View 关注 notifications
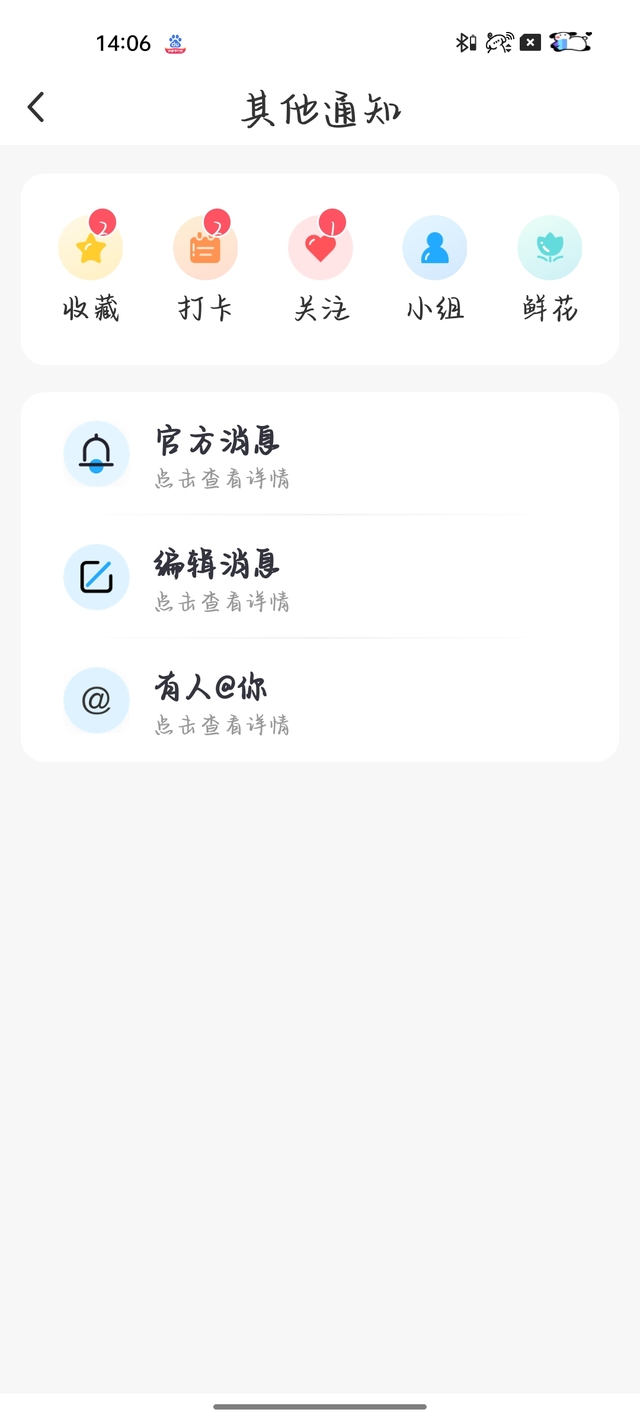 321,267
